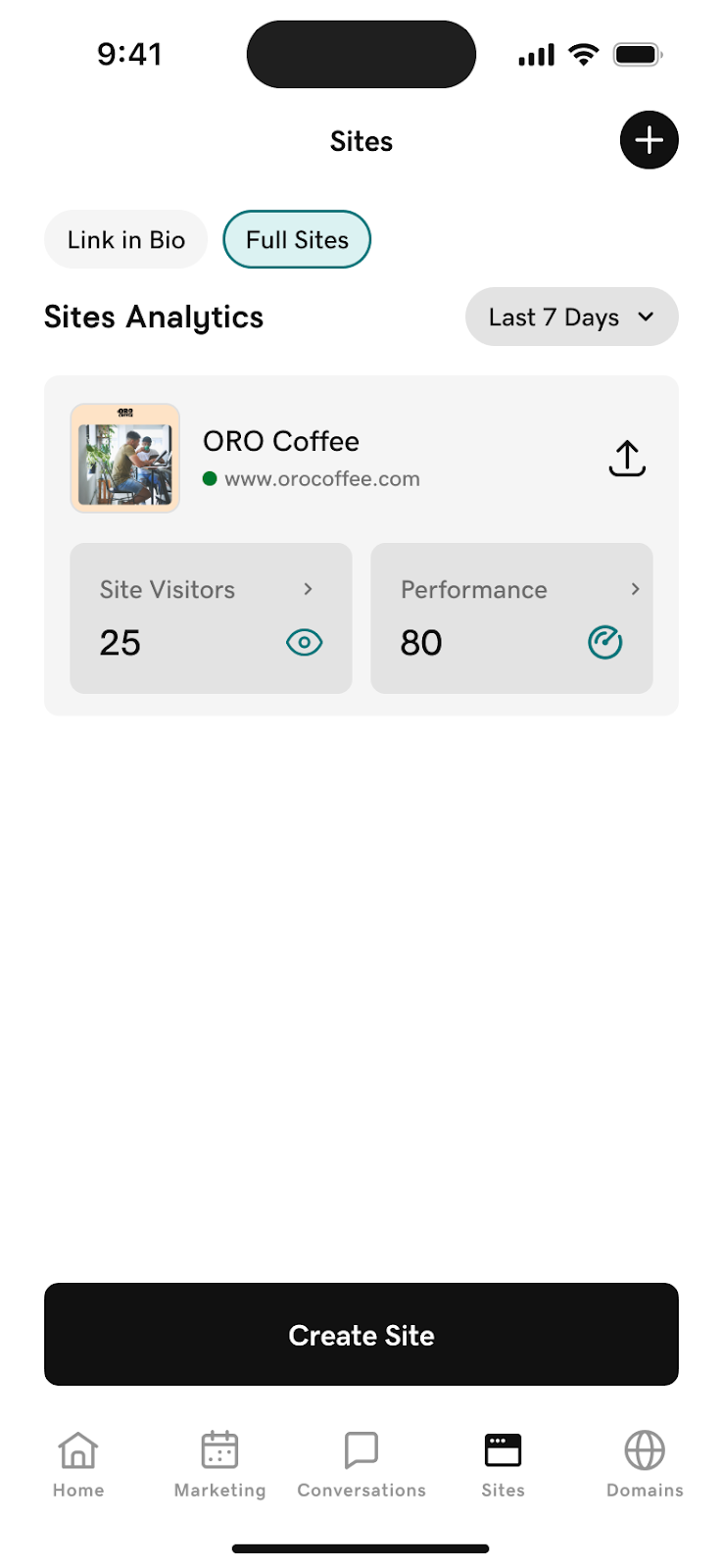Select the Sites tab at bottom

click(503, 1463)
